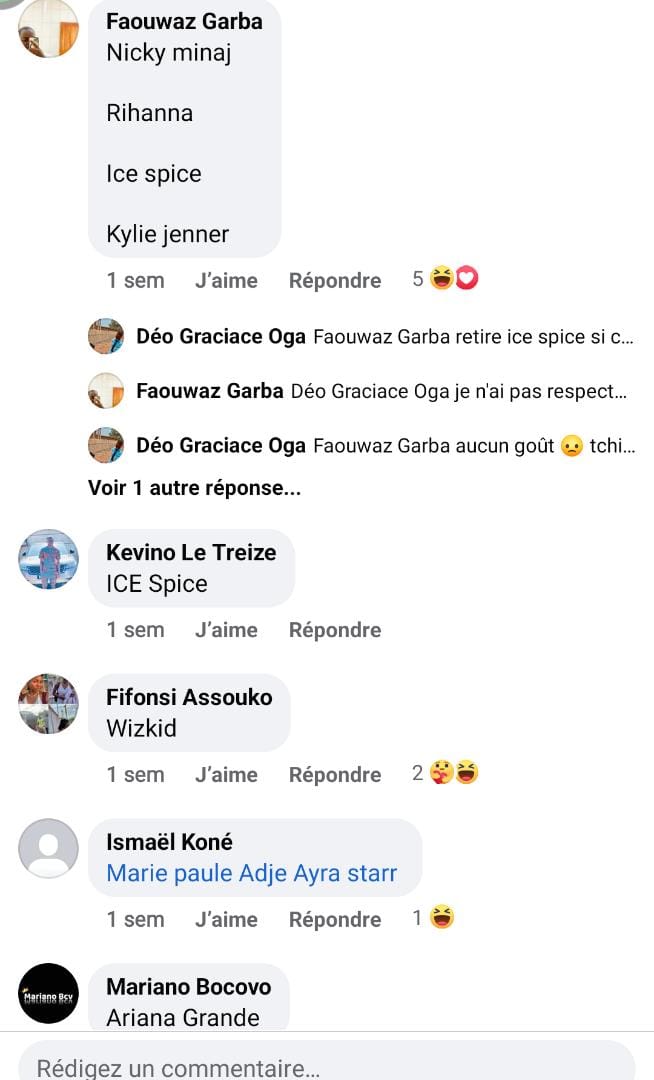Viewport: 654px width, 1080px height.
Task: Expand 'Voir 1 autre réponse' replies
Action: 194,488
